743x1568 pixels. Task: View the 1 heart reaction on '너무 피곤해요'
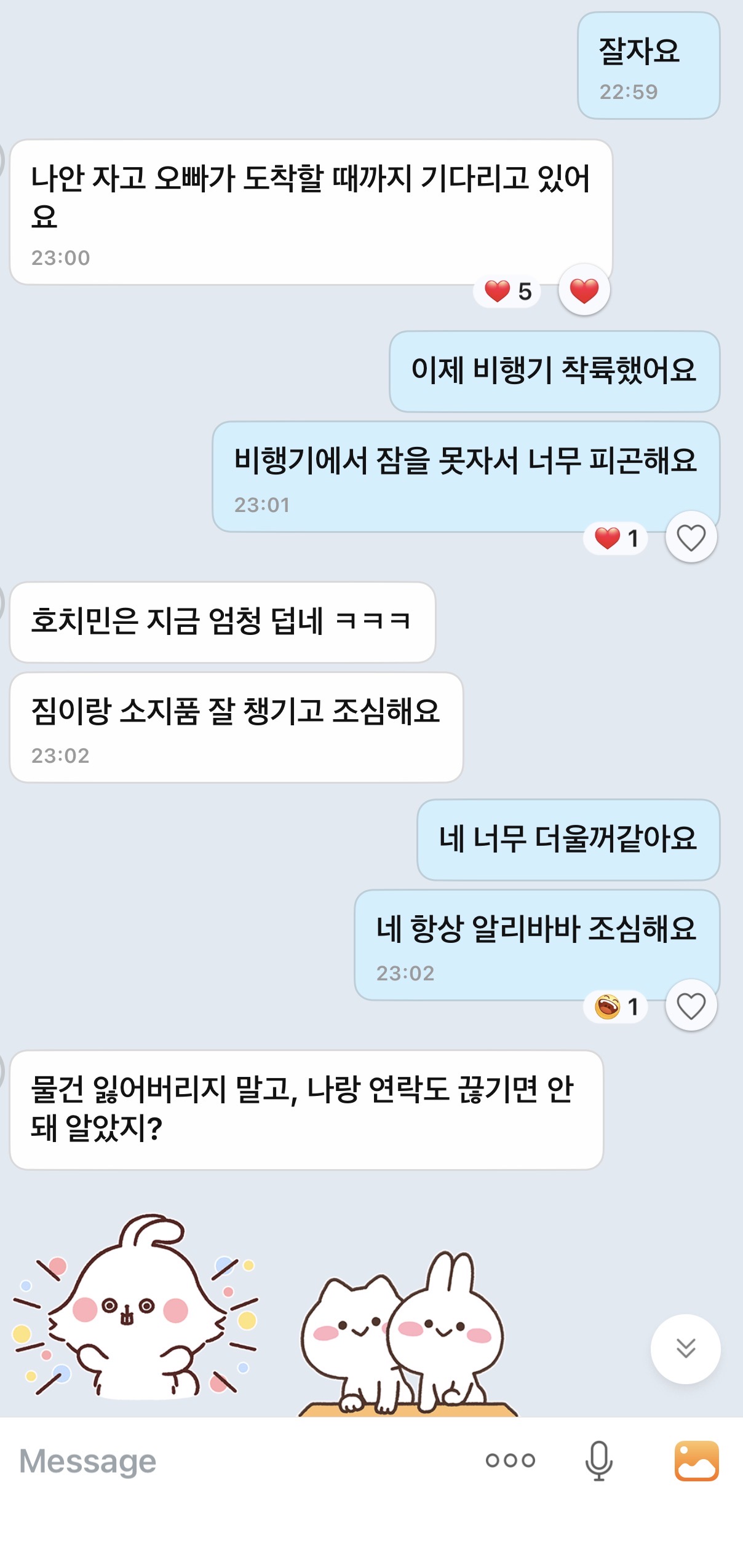616,538
